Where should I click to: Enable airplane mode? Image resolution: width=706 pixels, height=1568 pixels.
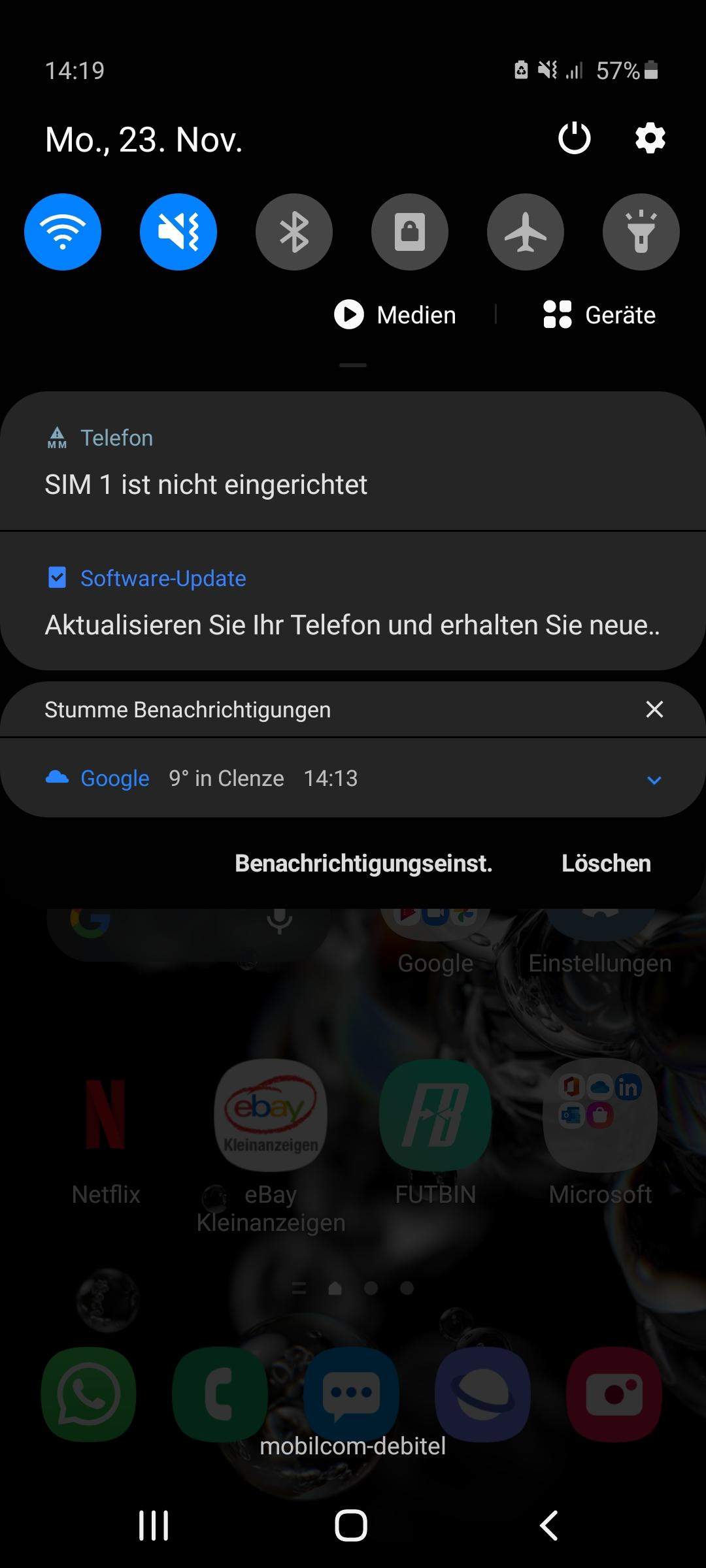(525, 232)
